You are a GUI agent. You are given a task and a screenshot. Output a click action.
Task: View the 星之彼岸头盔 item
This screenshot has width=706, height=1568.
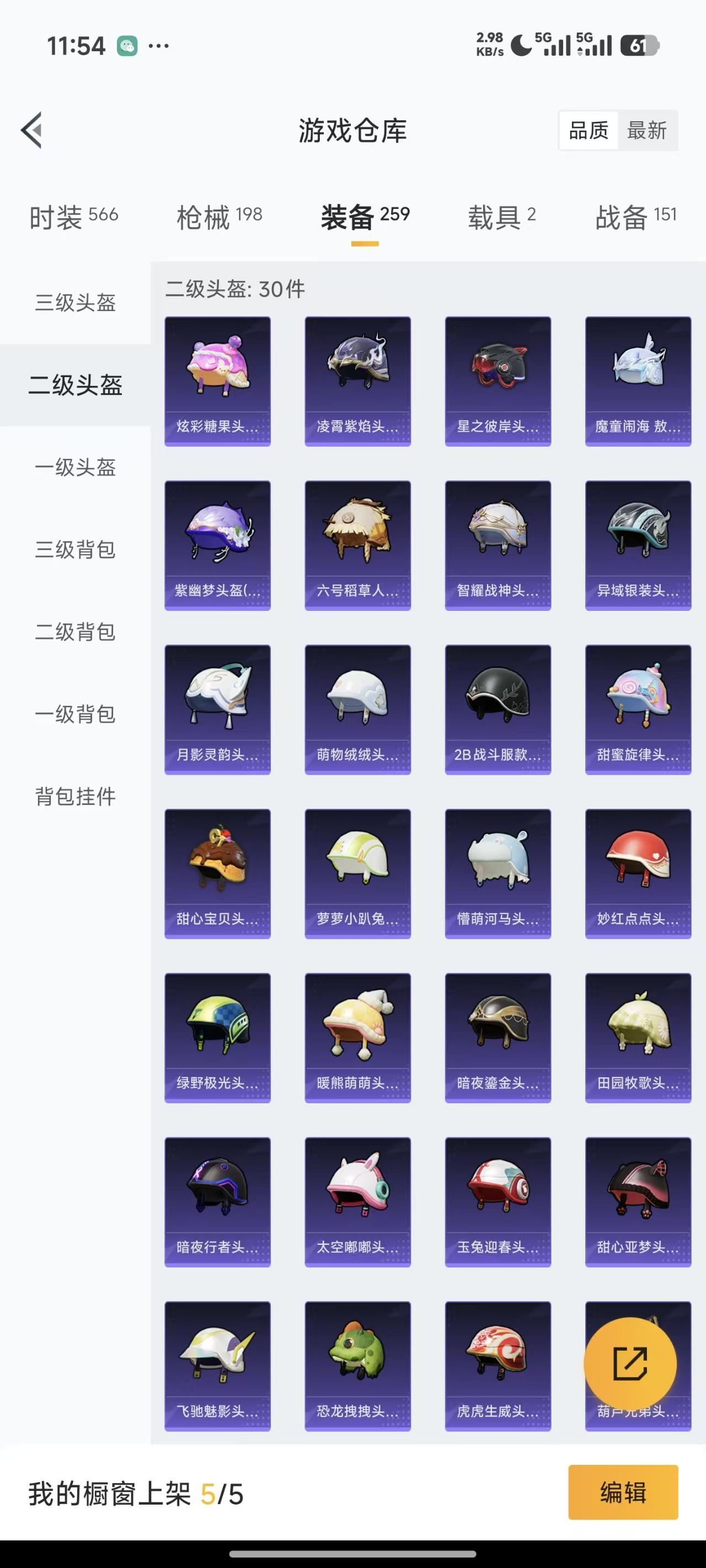click(498, 381)
